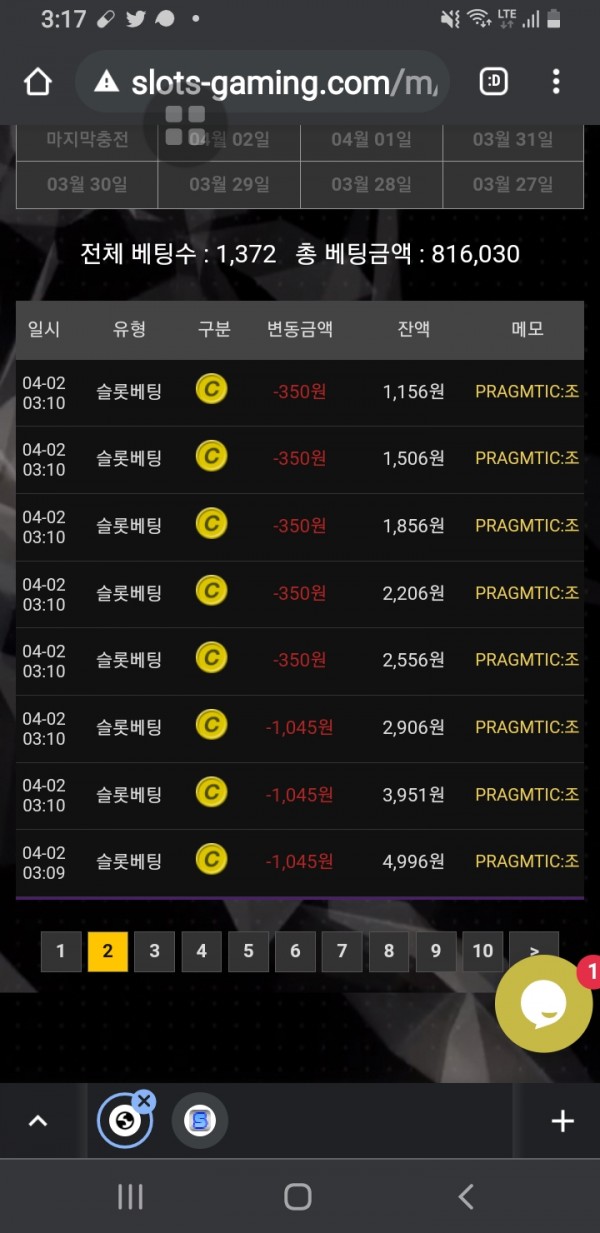
Task: Open the live chat bubble
Action: coord(543,1003)
